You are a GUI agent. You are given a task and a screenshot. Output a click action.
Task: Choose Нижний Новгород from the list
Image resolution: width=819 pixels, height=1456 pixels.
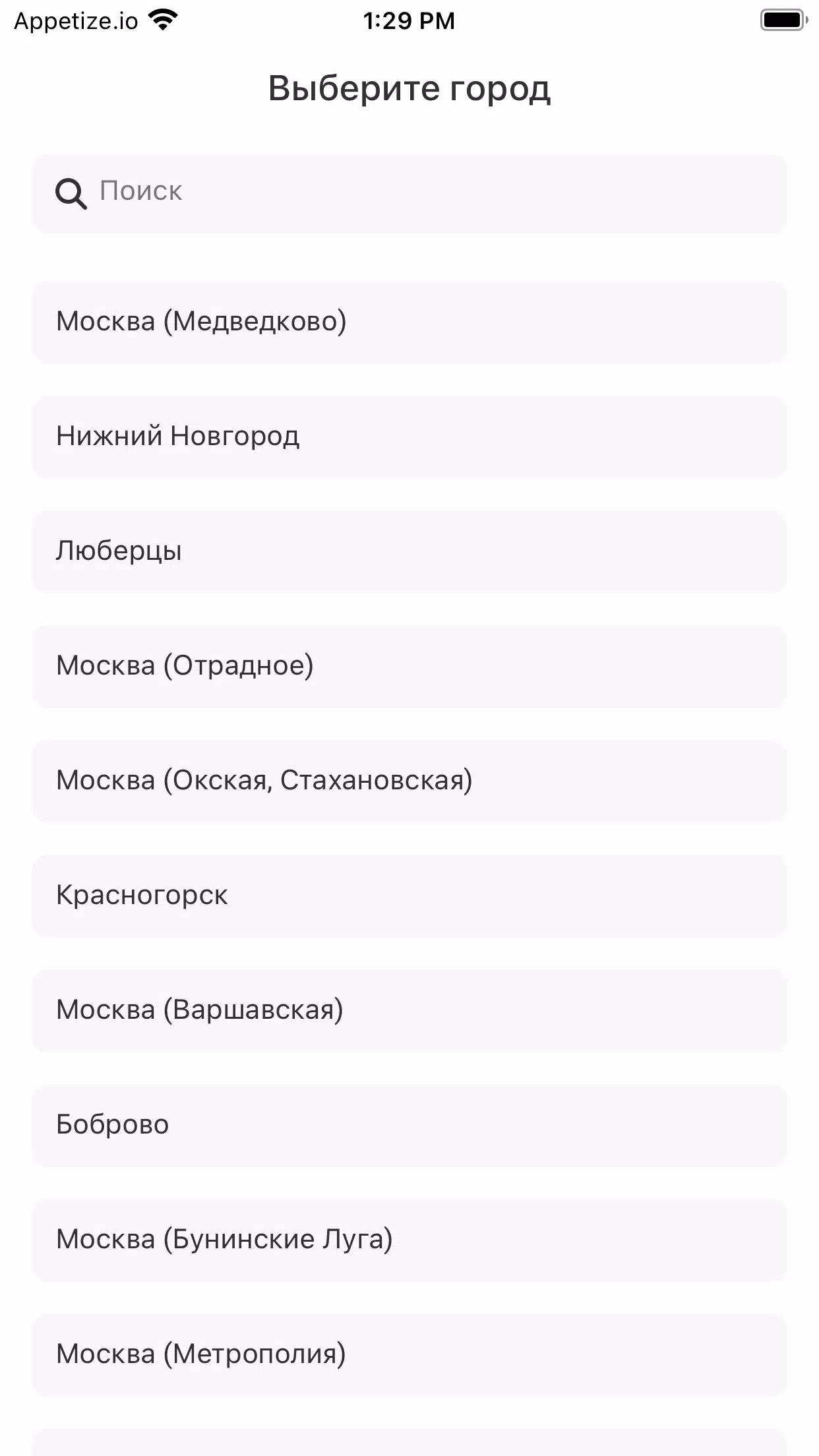[x=409, y=437]
